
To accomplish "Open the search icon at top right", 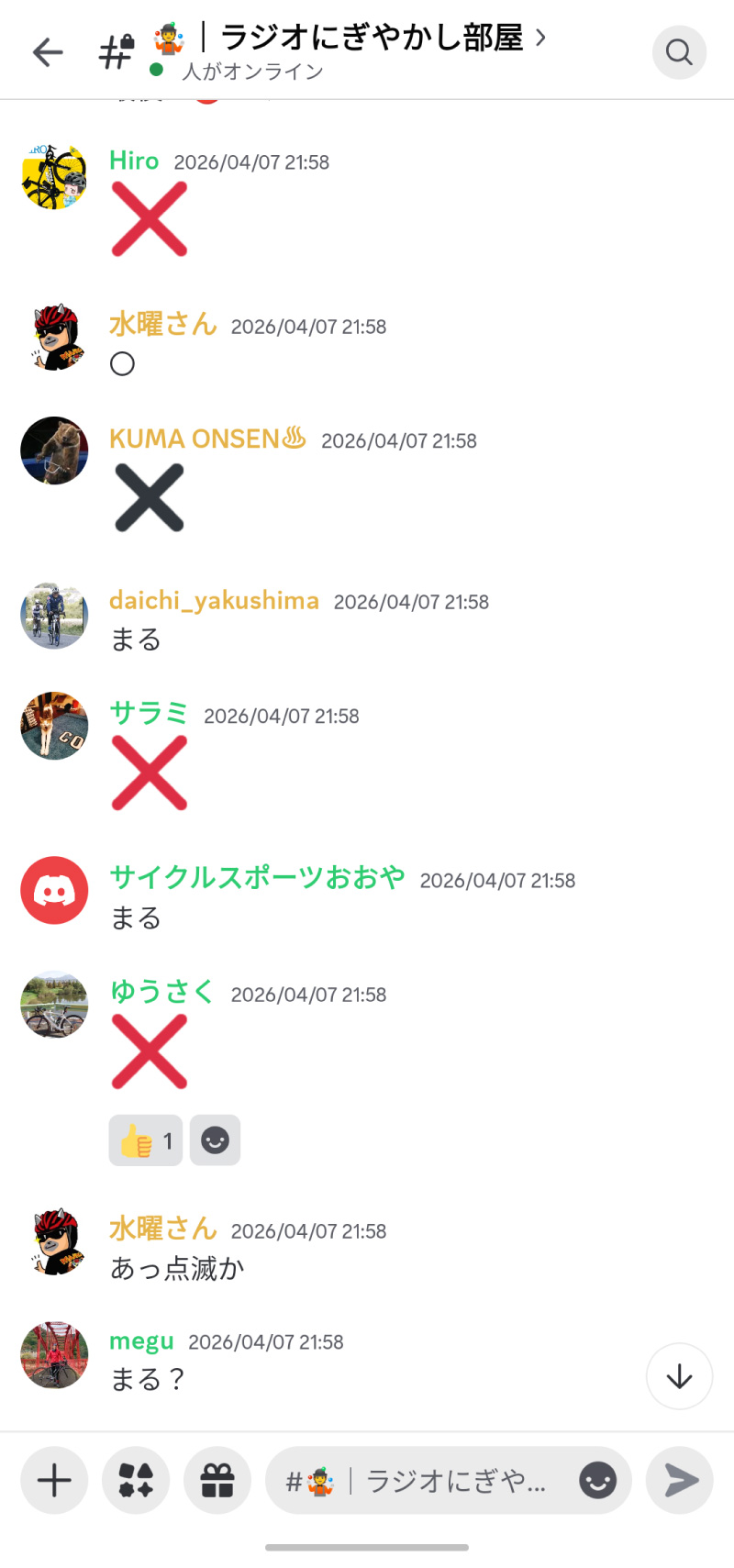I will (679, 52).
